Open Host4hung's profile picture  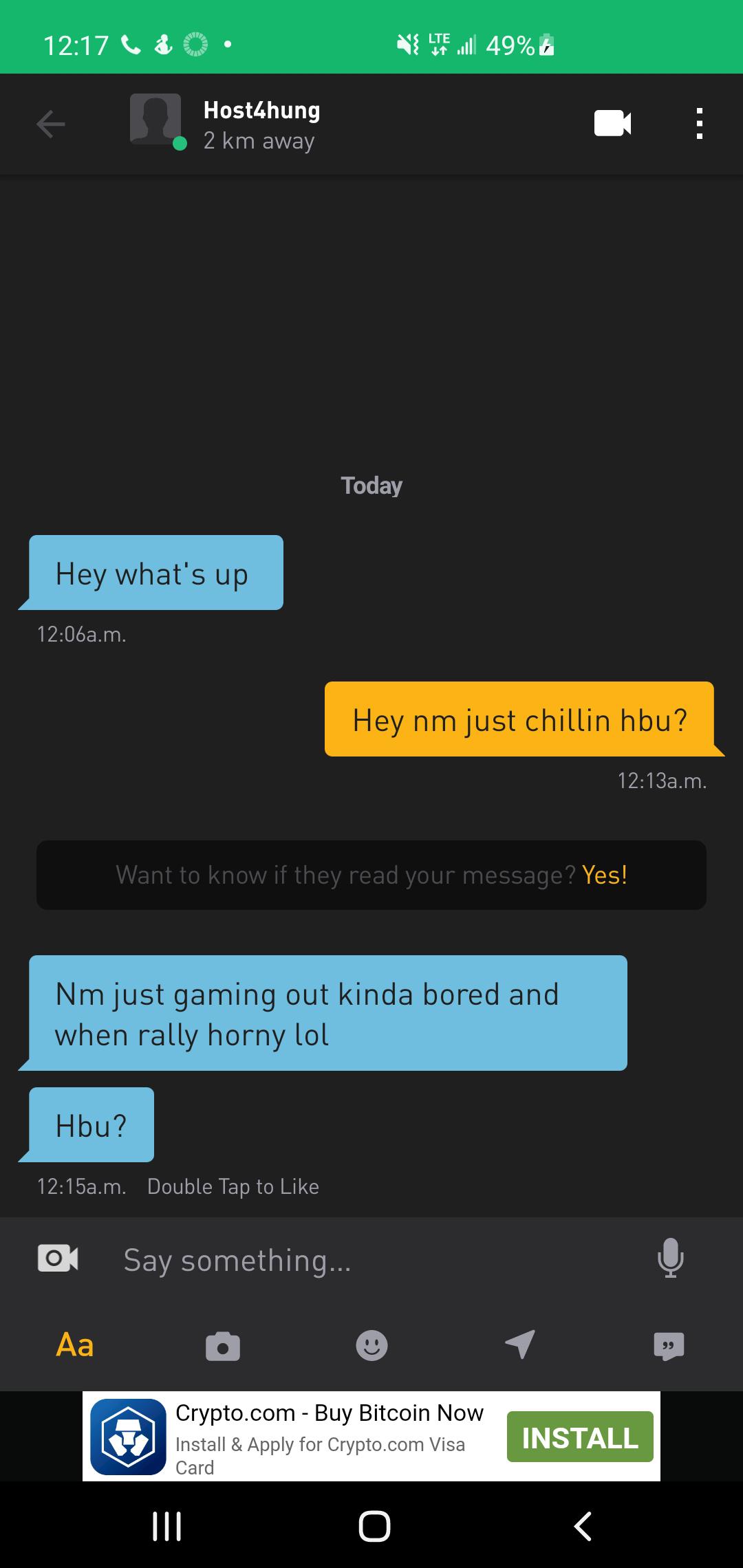click(x=155, y=119)
